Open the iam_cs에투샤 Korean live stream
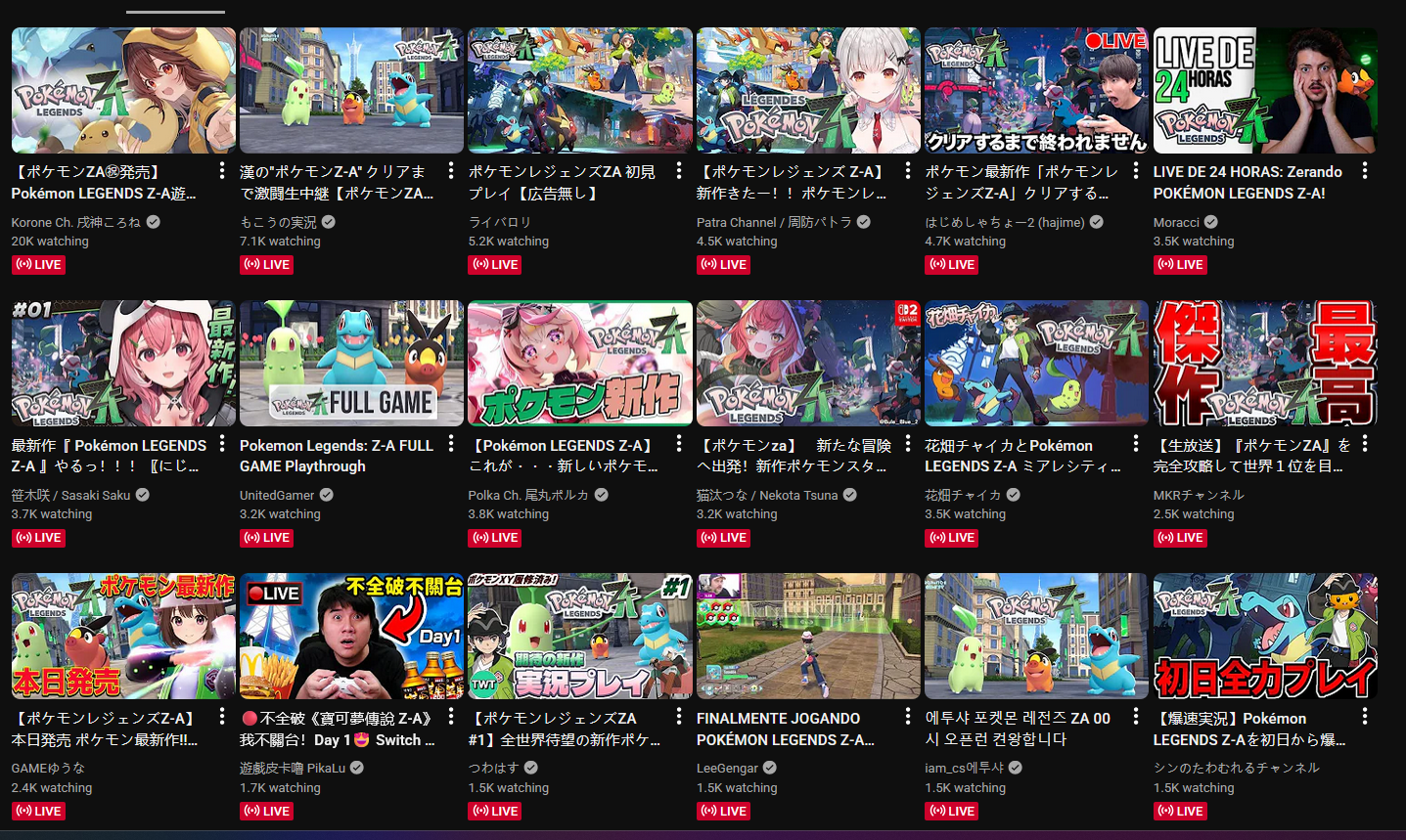The width and height of the screenshot is (1406, 840). pos(1036,636)
